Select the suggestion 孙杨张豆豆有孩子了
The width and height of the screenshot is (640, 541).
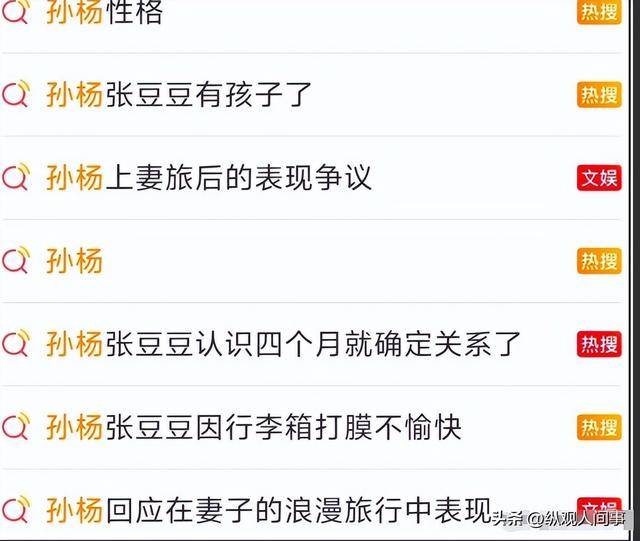(x=180, y=95)
